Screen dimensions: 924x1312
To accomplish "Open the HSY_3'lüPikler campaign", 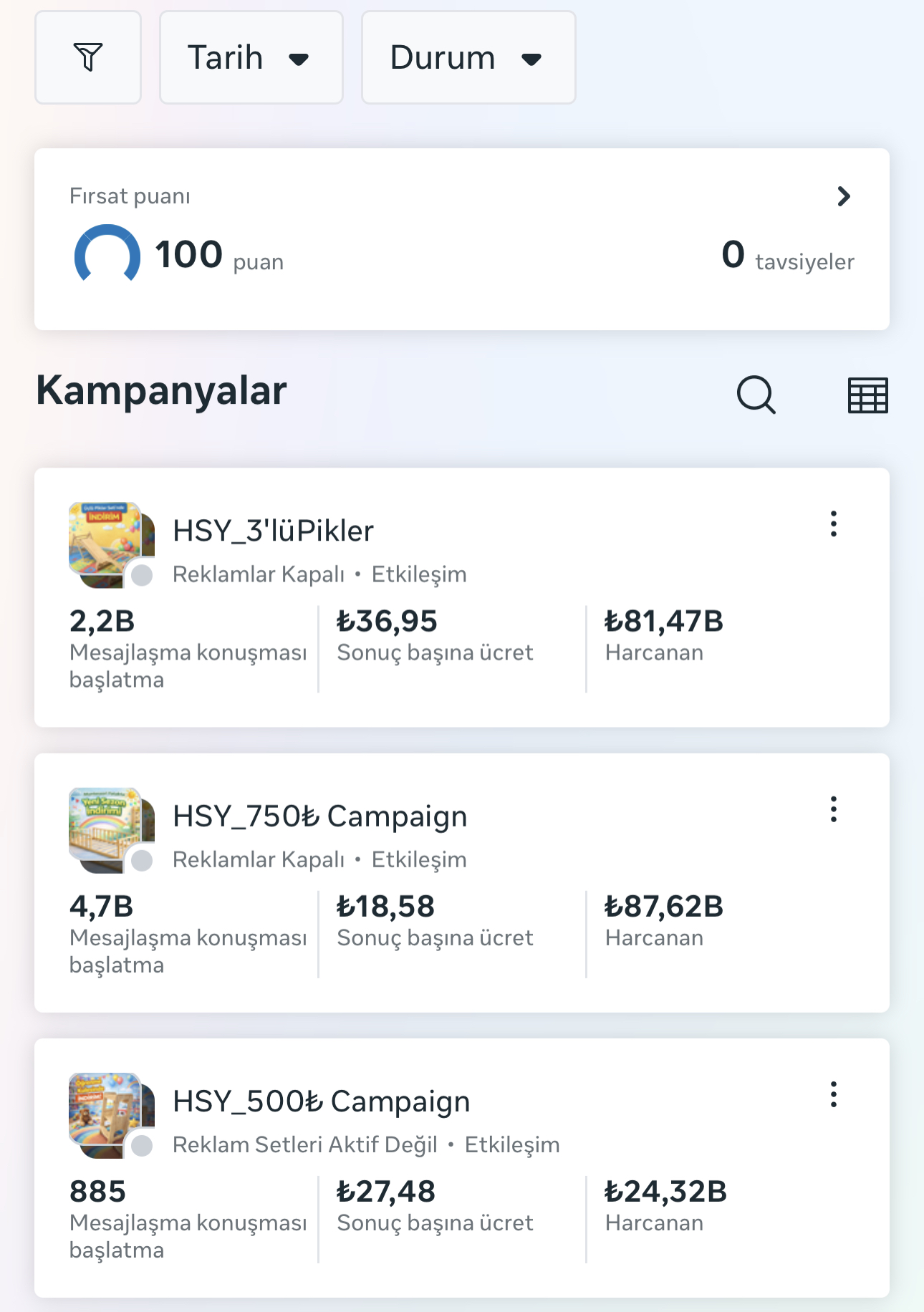I will tap(462, 597).
